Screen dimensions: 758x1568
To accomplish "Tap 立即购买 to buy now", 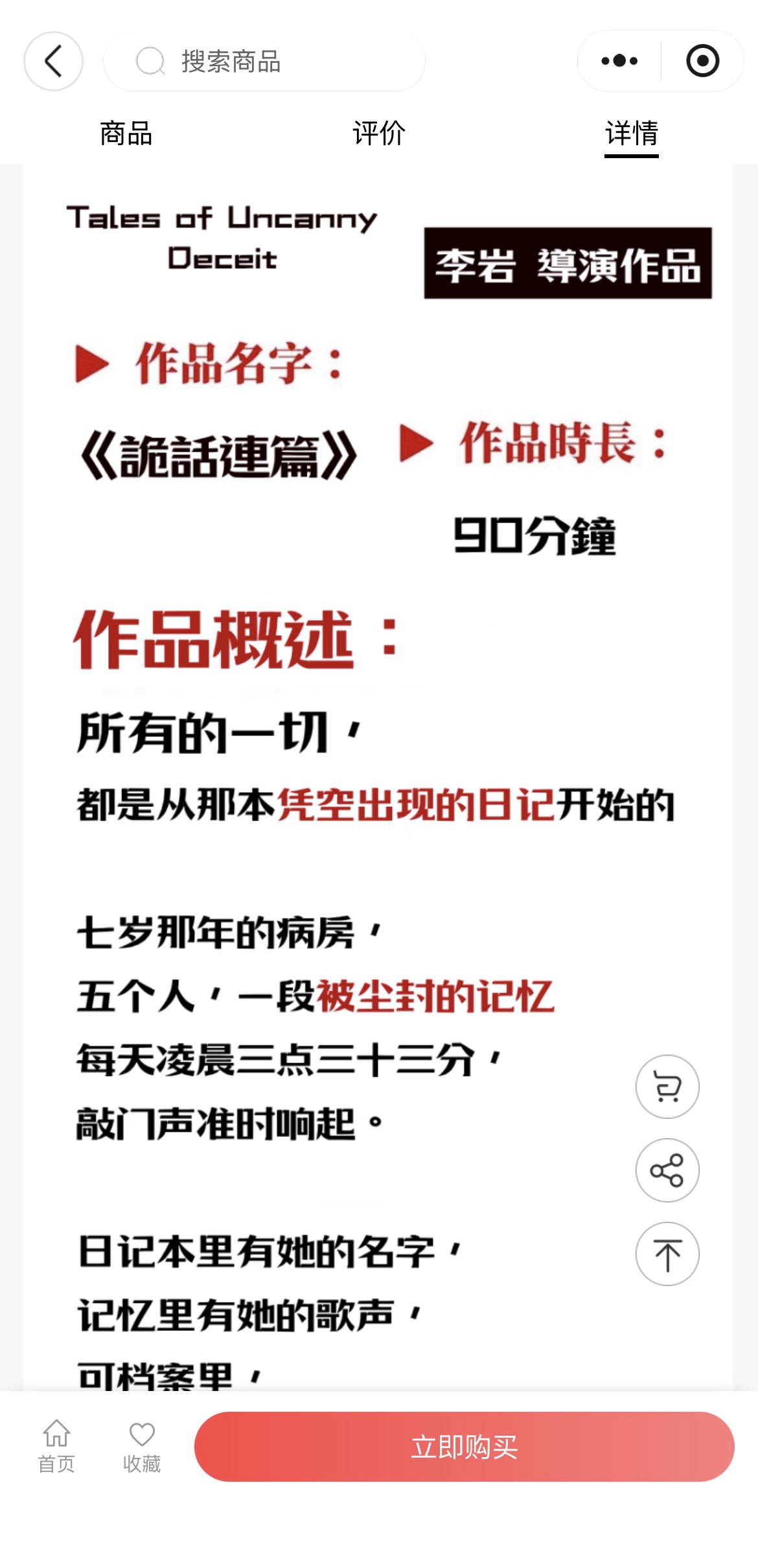I will (x=465, y=1447).
